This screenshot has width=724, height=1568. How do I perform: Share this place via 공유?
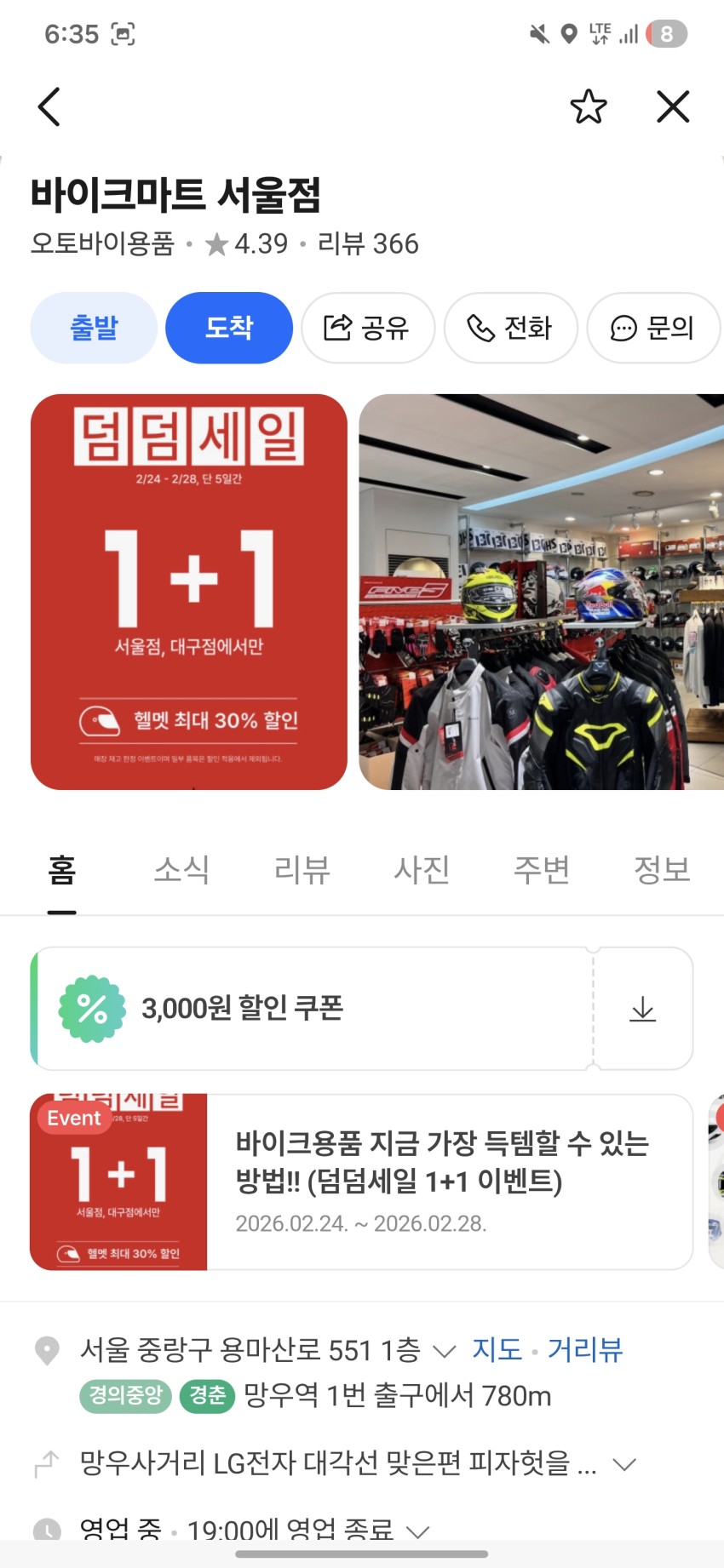[368, 328]
